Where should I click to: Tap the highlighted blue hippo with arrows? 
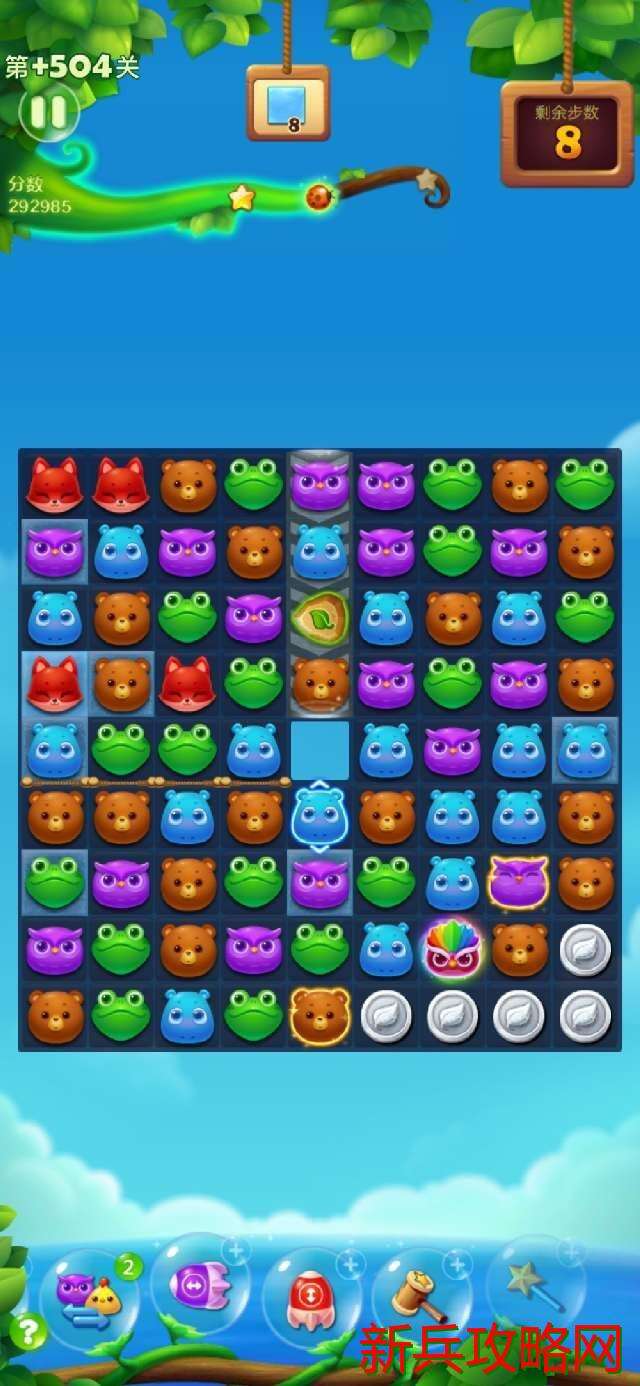[x=320, y=817]
